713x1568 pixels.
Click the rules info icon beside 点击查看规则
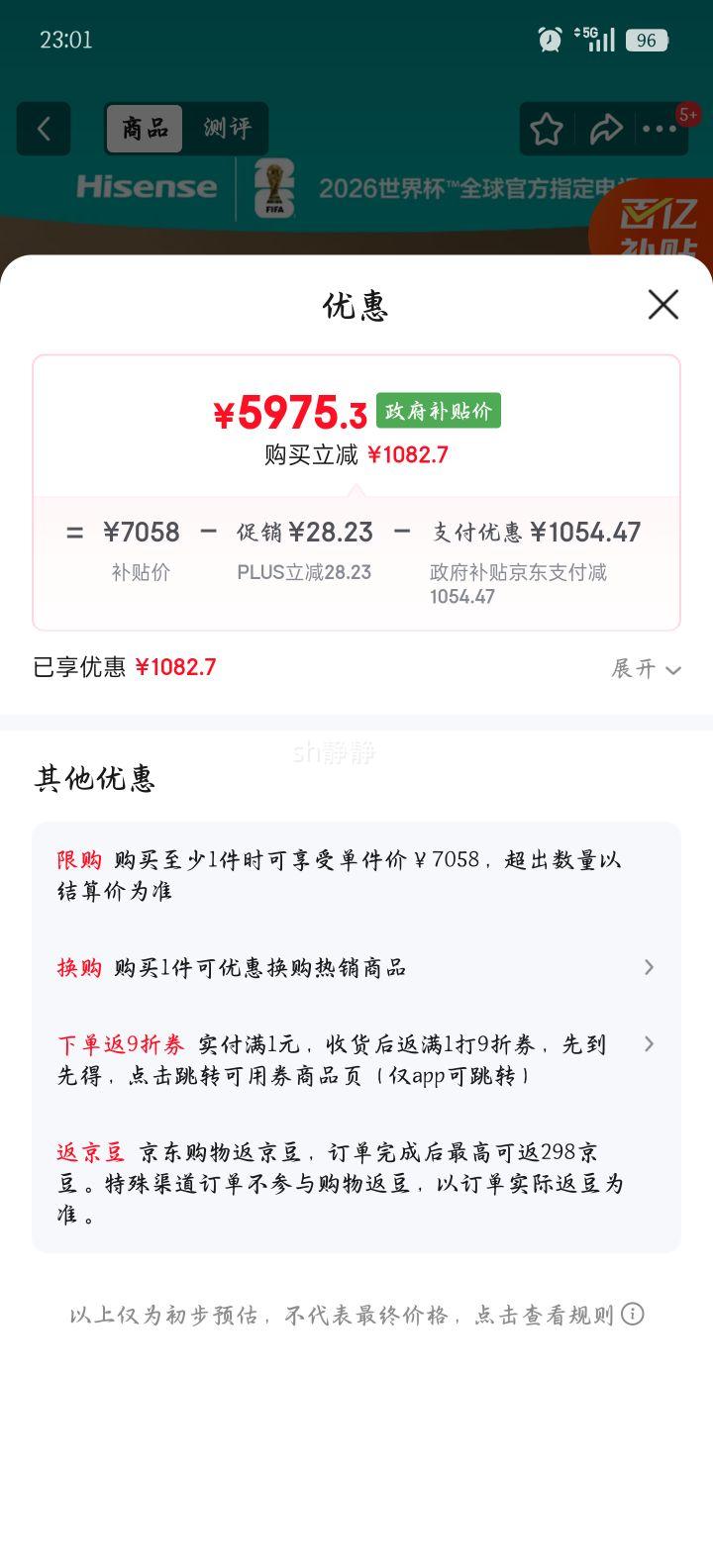pyautogui.click(x=631, y=1314)
